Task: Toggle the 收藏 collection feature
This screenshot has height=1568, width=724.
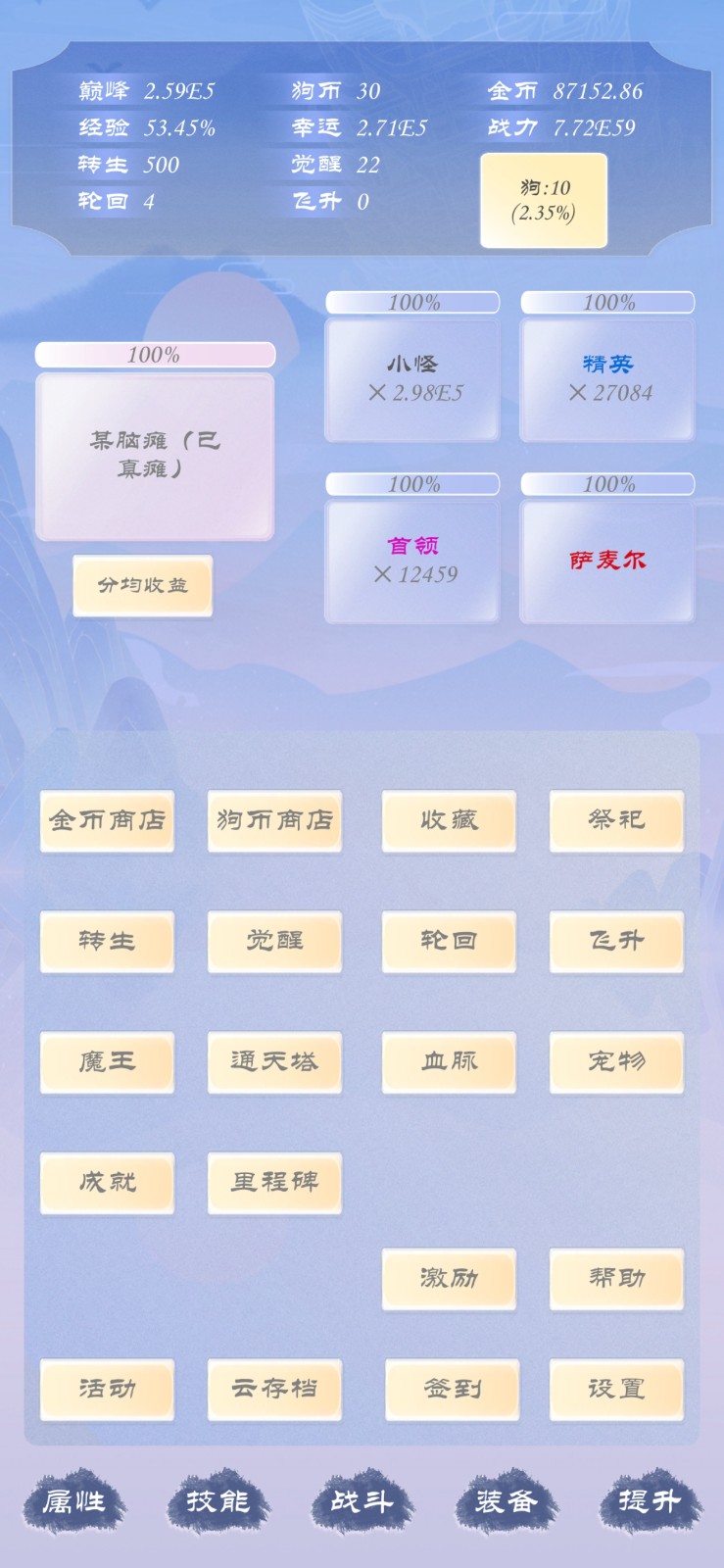Action: click(x=449, y=822)
